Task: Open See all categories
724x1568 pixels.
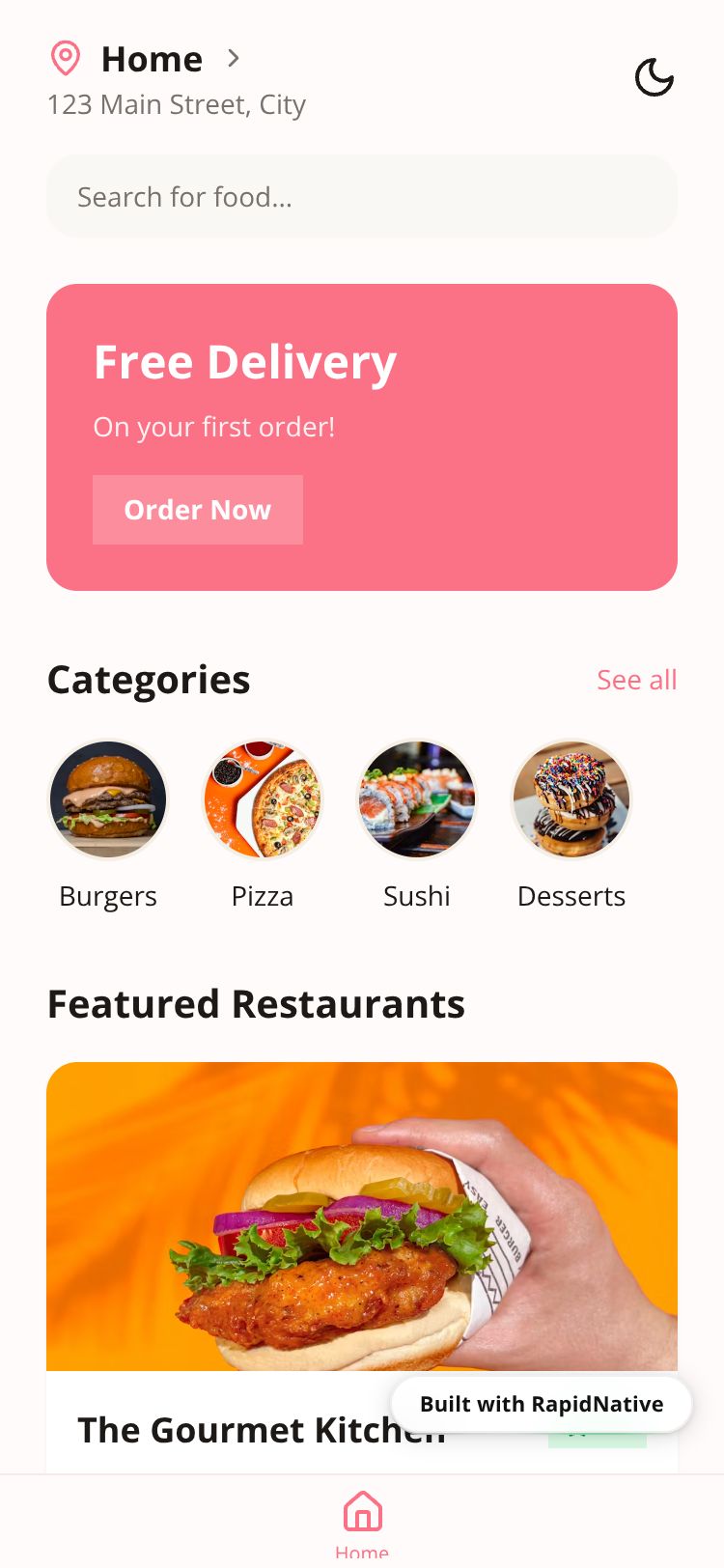Action: [x=636, y=680]
